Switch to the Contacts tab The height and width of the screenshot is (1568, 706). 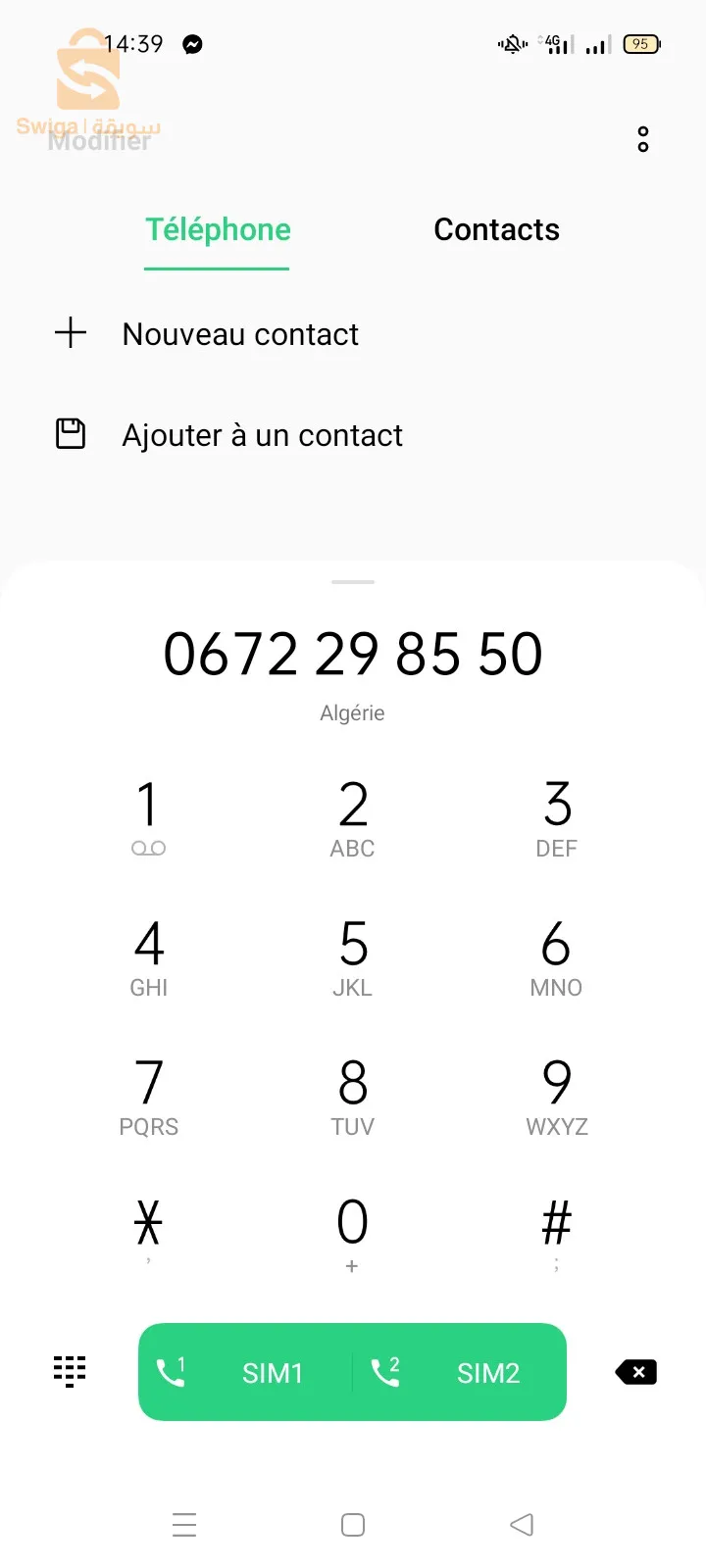pyautogui.click(x=496, y=229)
